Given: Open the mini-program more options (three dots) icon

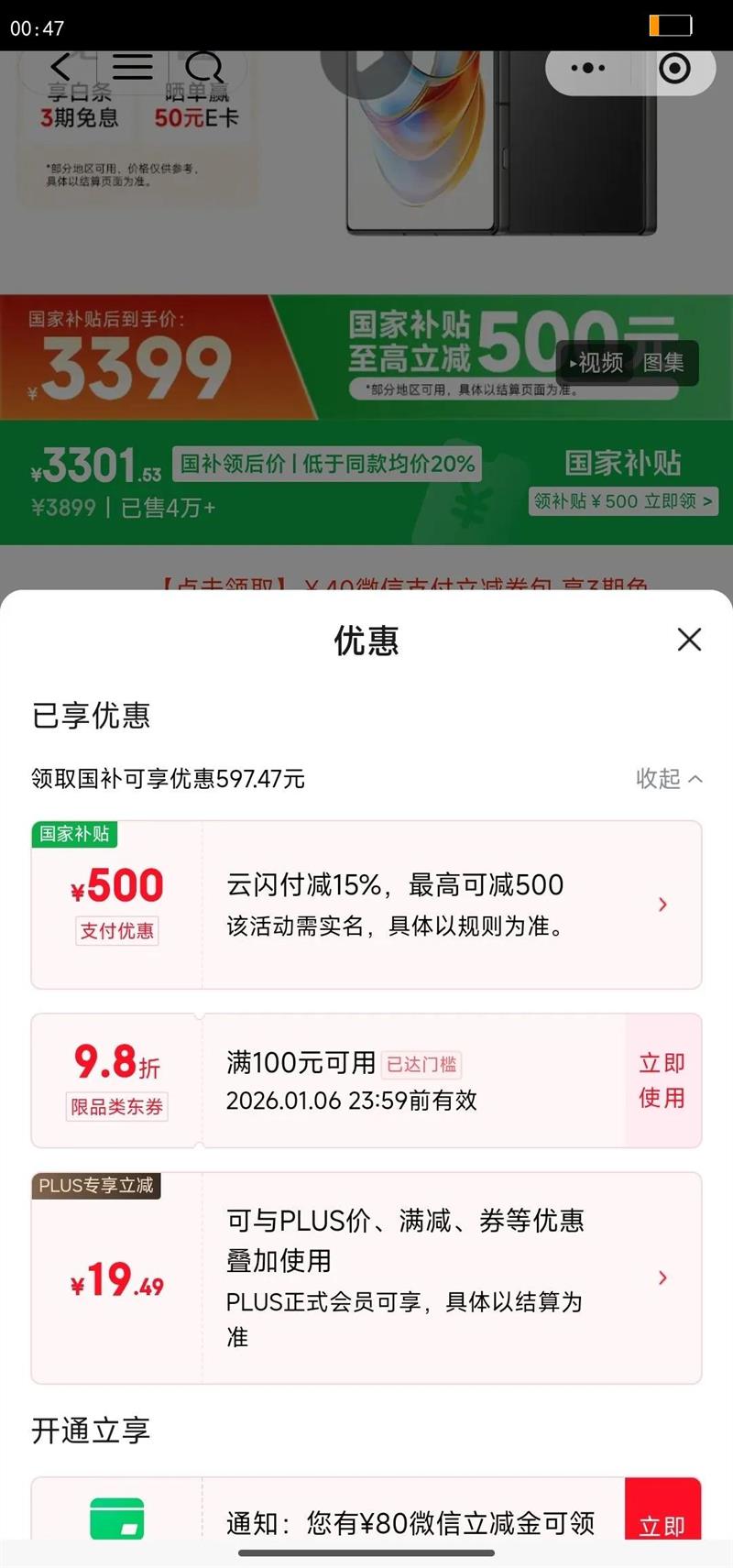Looking at the screenshot, I should tap(587, 68).
